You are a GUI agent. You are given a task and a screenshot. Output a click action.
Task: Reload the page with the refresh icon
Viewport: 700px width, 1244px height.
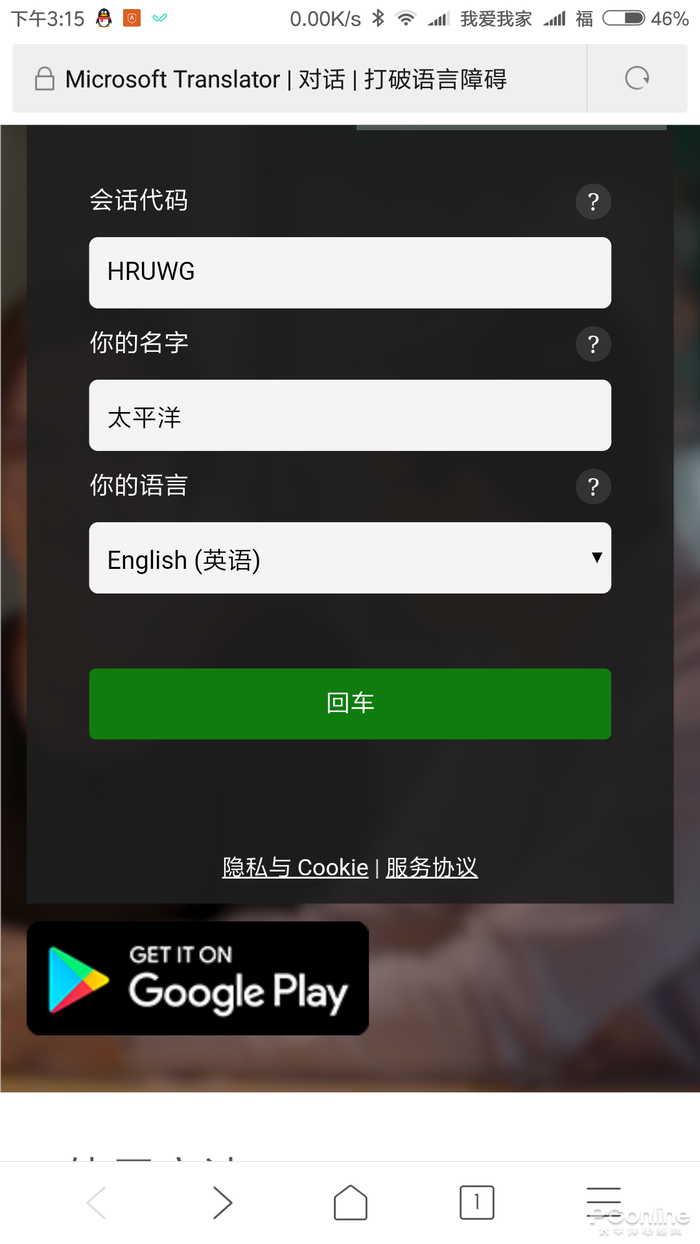coord(637,79)
